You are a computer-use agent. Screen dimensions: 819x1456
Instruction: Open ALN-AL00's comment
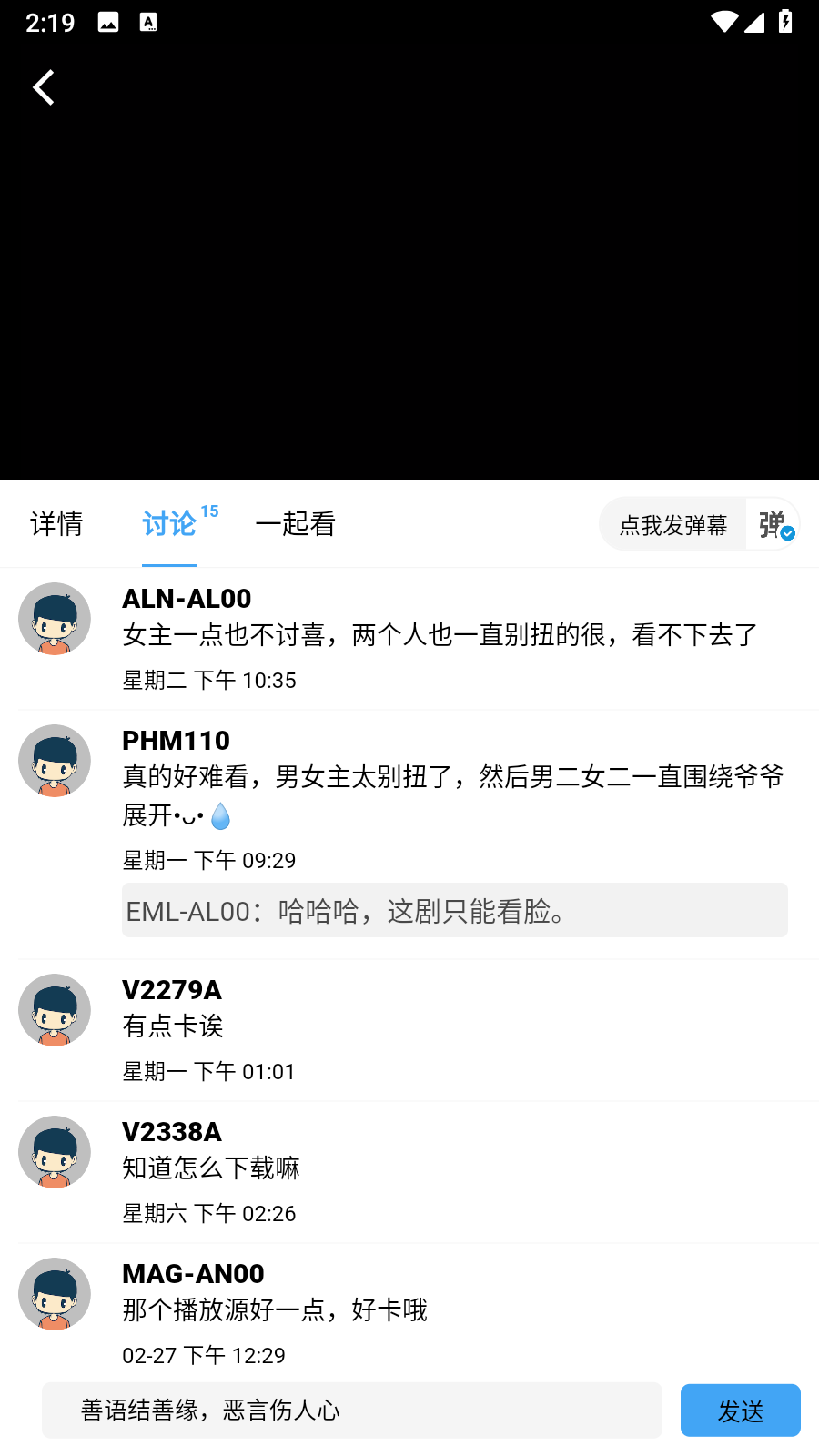pyautogui.click(x=440, y=635)
